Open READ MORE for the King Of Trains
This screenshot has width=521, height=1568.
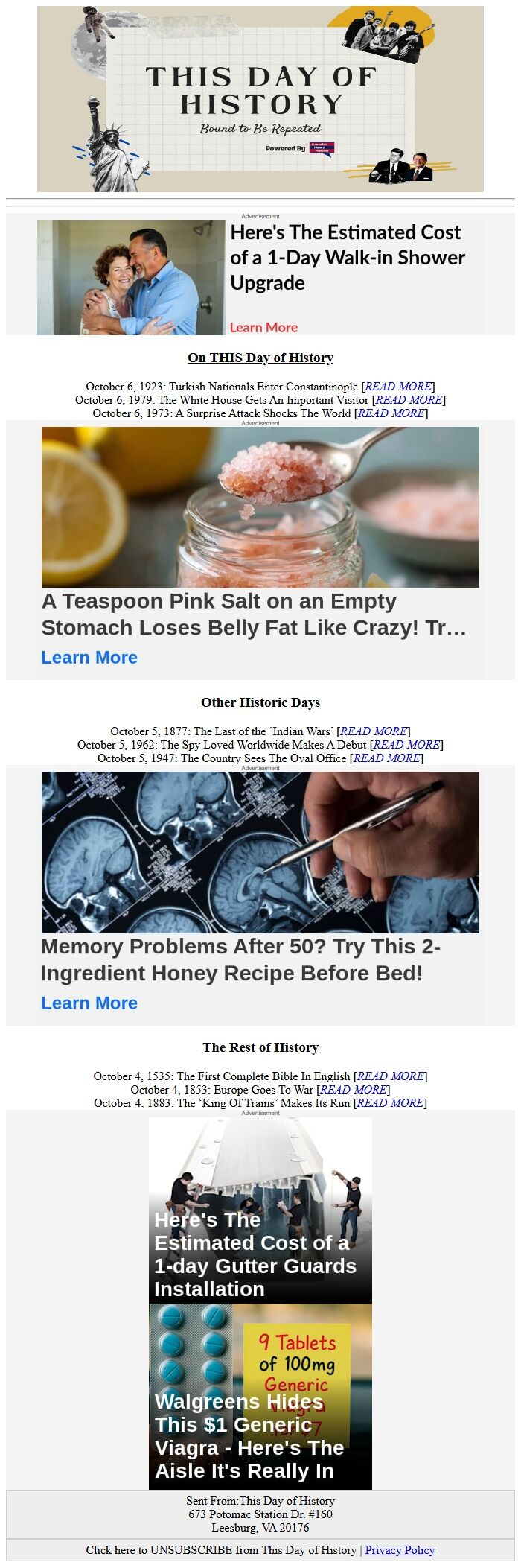pyautogui.click(x=390, y=1102)
